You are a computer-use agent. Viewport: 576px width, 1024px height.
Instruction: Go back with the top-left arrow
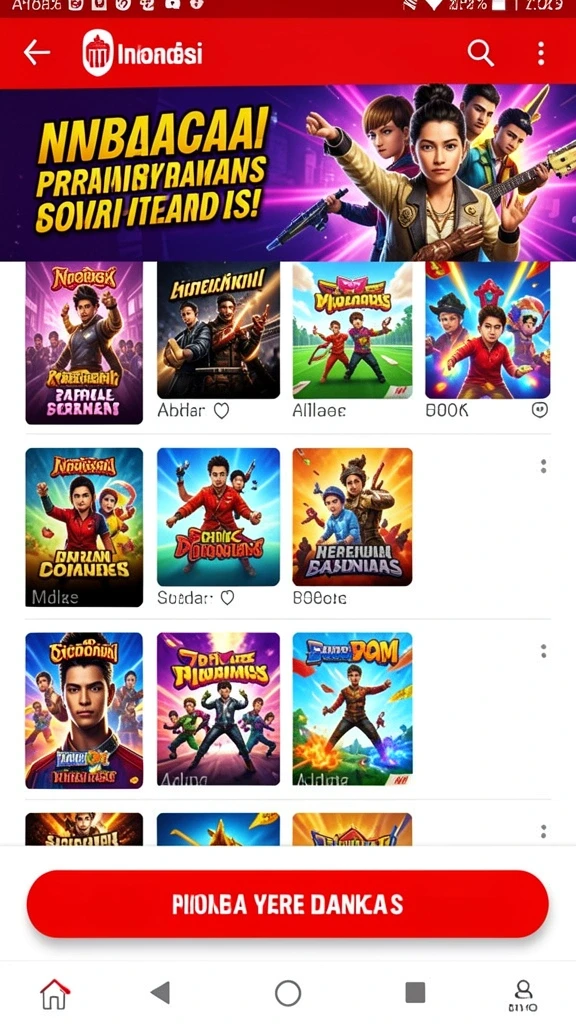37,53
